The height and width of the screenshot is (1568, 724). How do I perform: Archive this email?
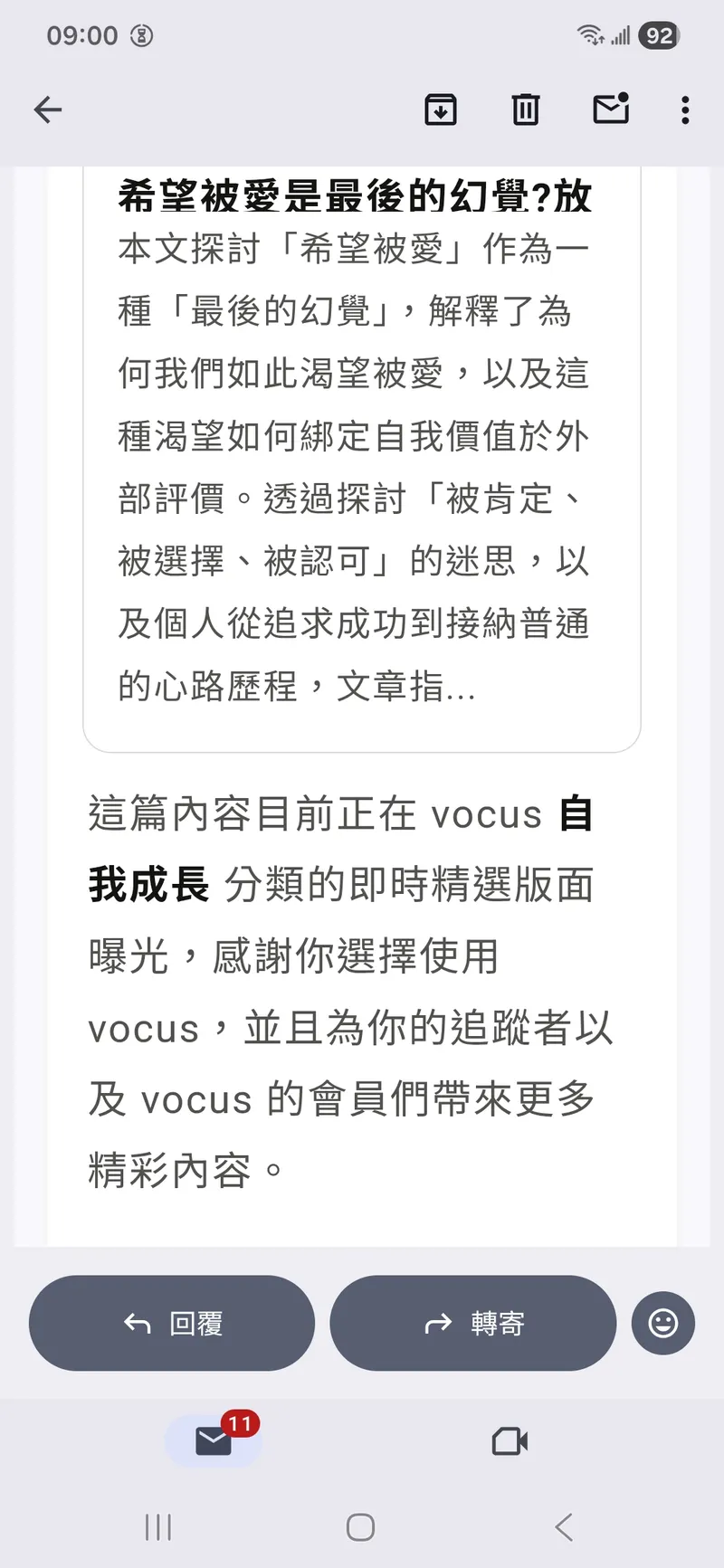point(441,110)
